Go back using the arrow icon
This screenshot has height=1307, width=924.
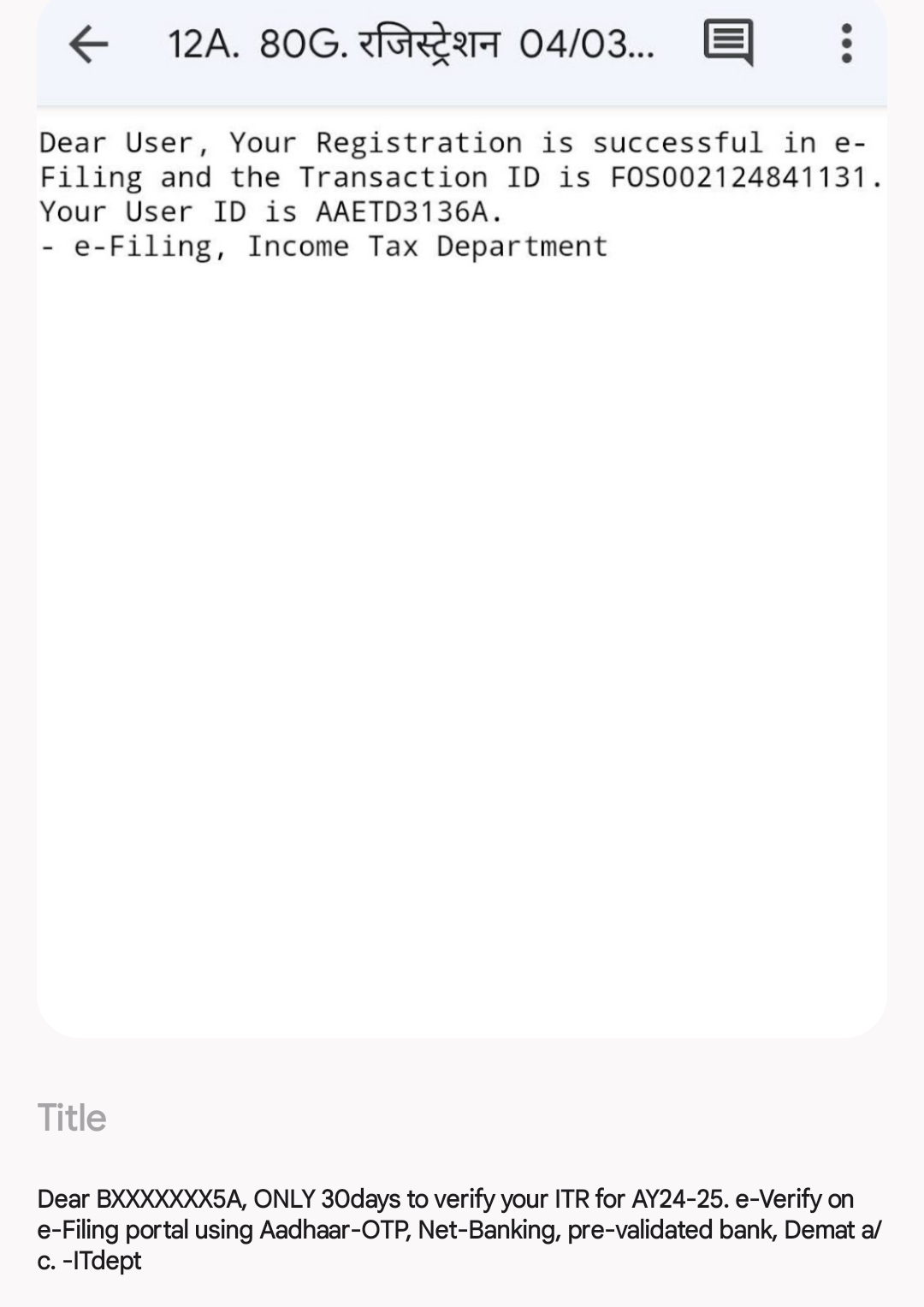click(88, 44)
